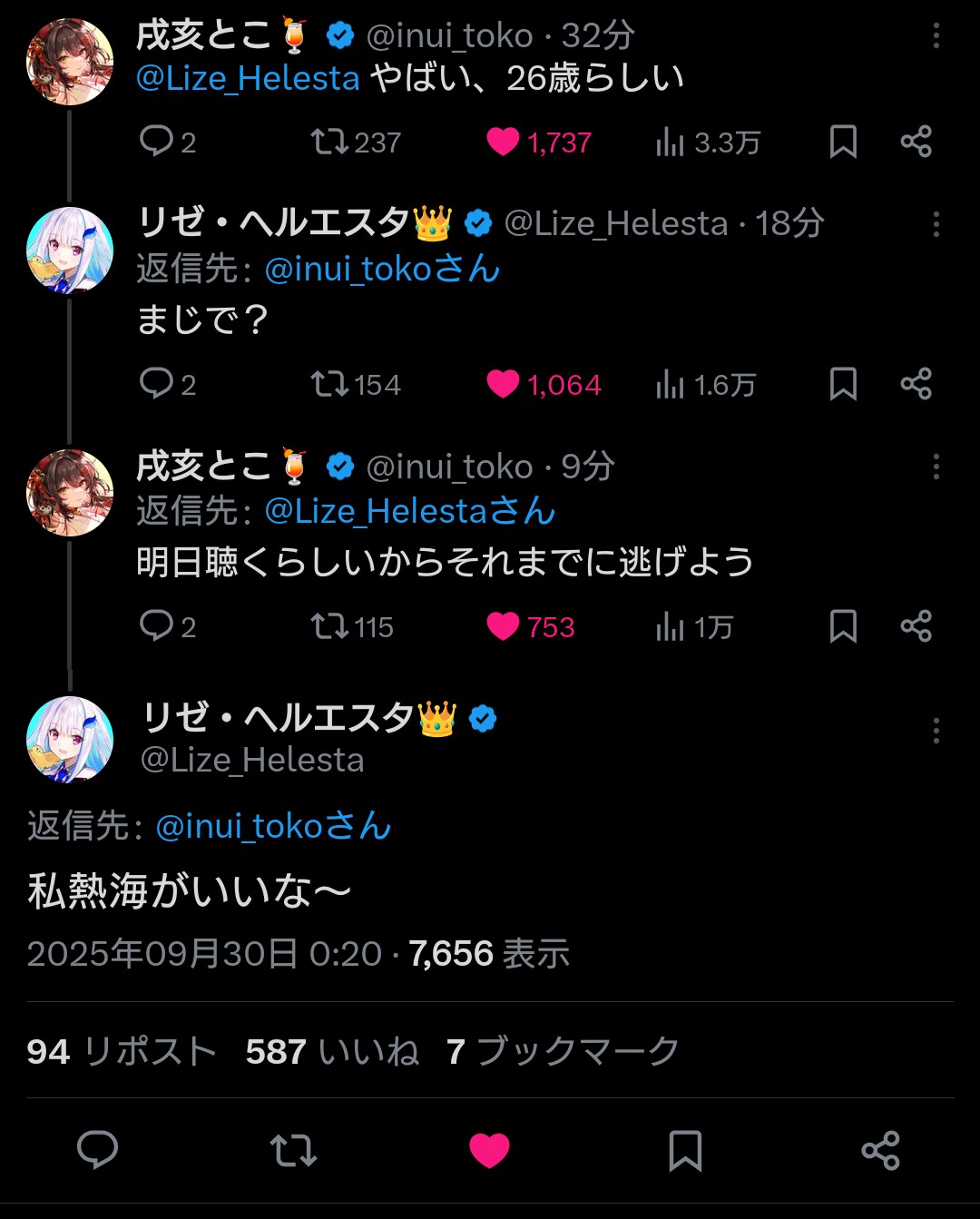Open overflow menu on the 私熱海がいいな tweet

[936, 731]
